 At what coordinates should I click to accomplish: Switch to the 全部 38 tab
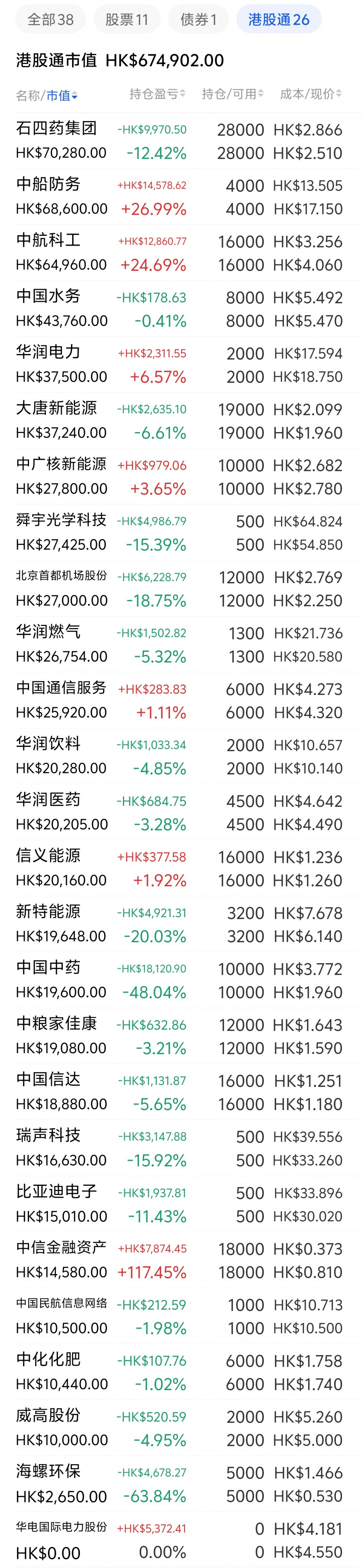pyautogui.click(x=51, y=19)
